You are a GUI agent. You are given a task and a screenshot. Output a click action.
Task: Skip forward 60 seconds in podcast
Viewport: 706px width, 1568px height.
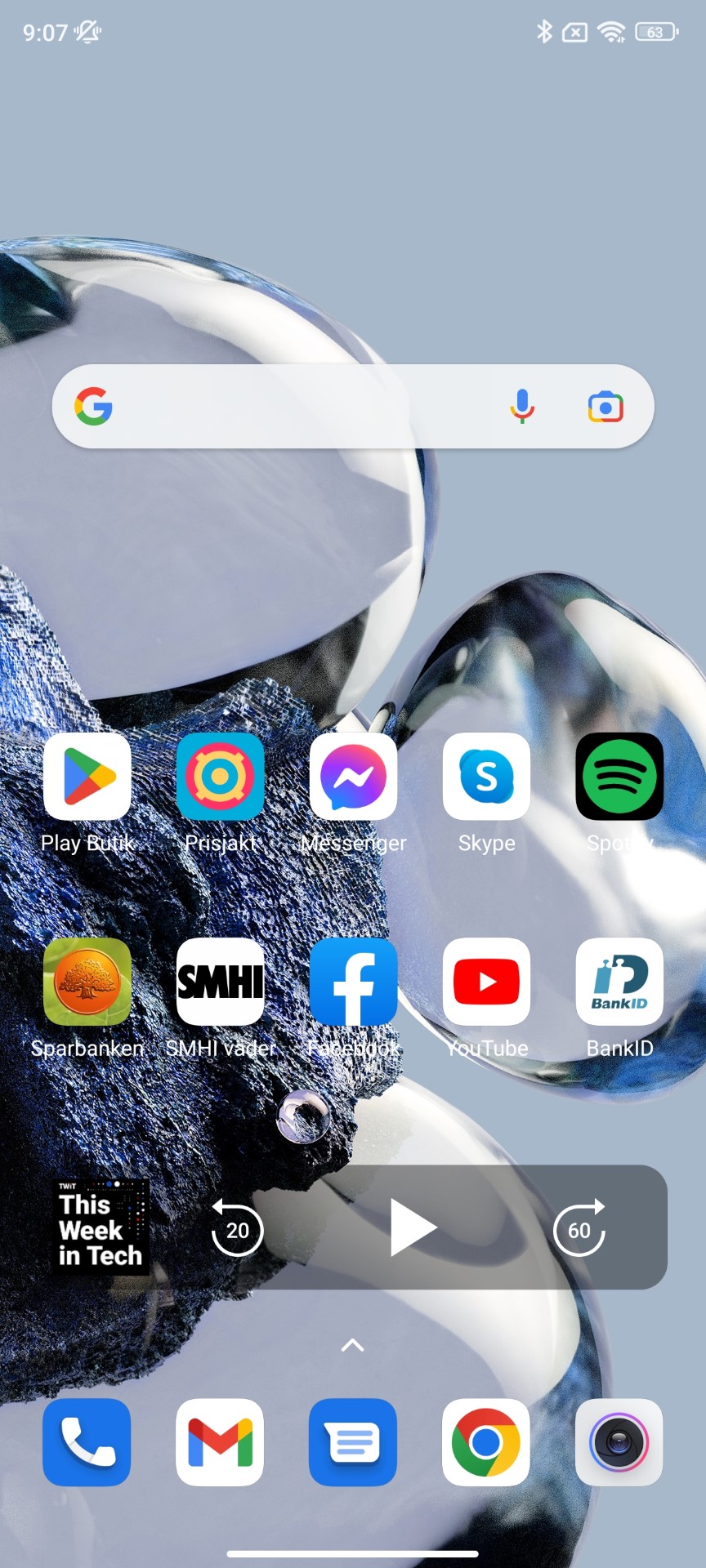[x=579, y=1227]
